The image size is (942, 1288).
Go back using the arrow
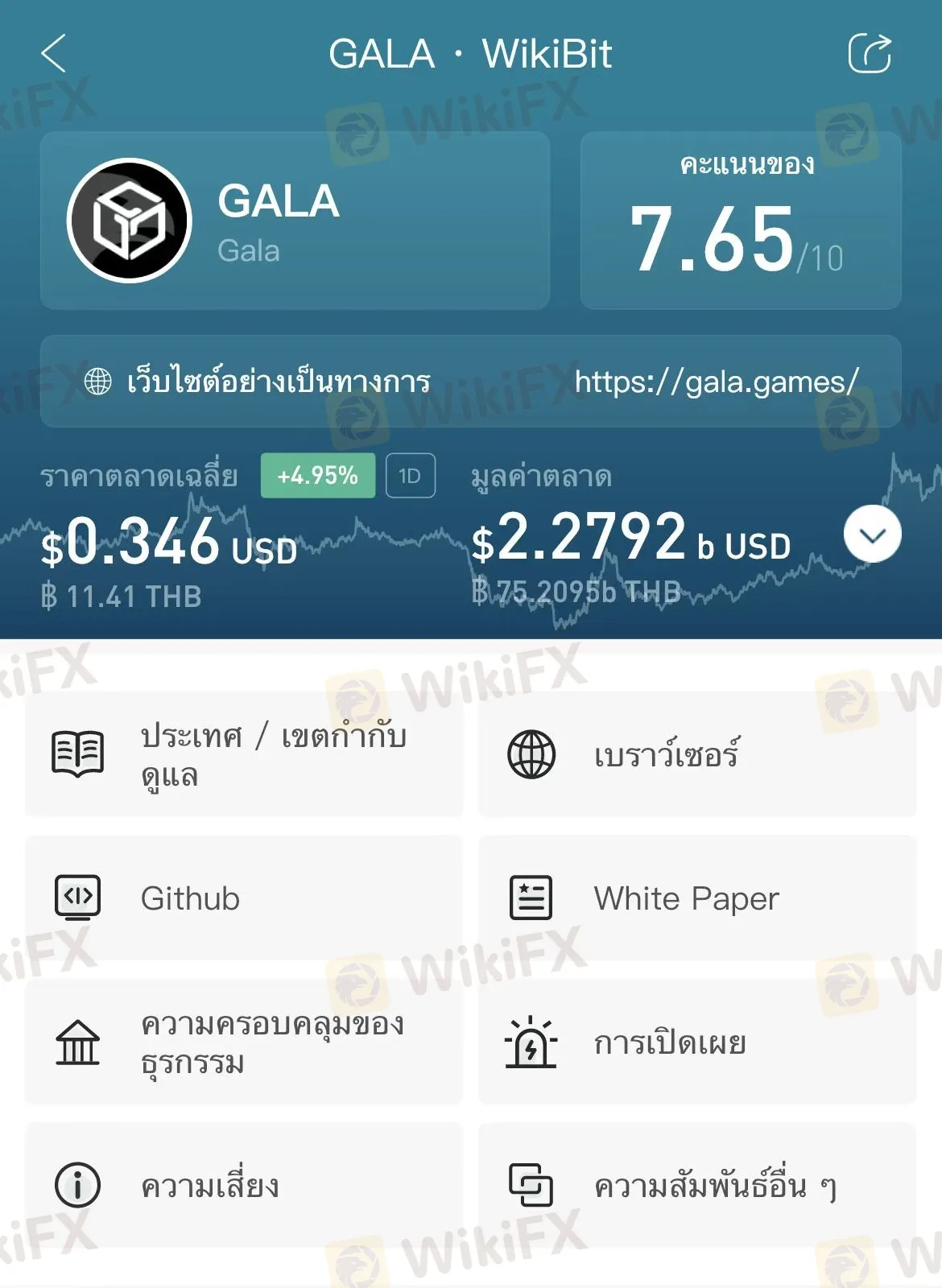coord(53,54)
